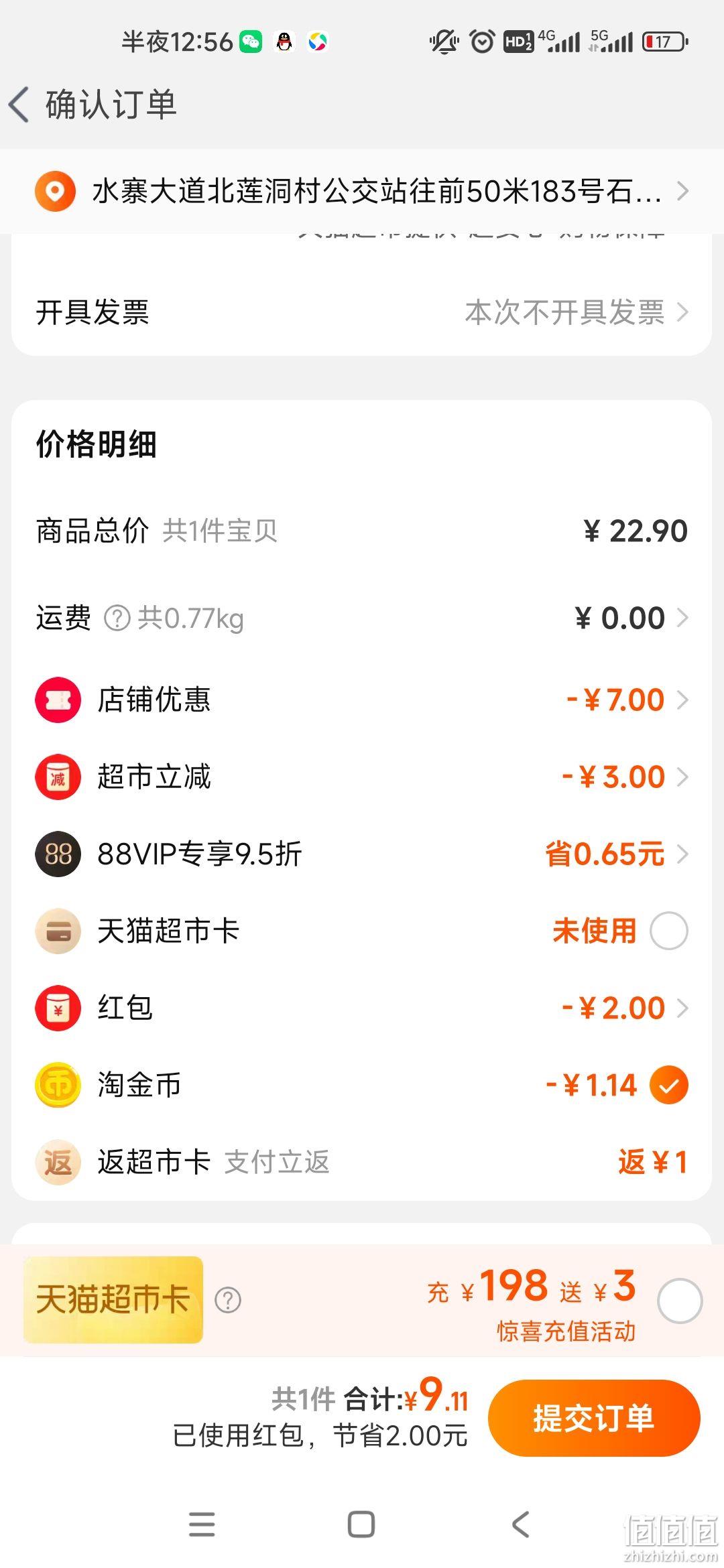Open the 开具发票 invoice options
This screenshot has height=1568, width=724.
coord(362,312)
